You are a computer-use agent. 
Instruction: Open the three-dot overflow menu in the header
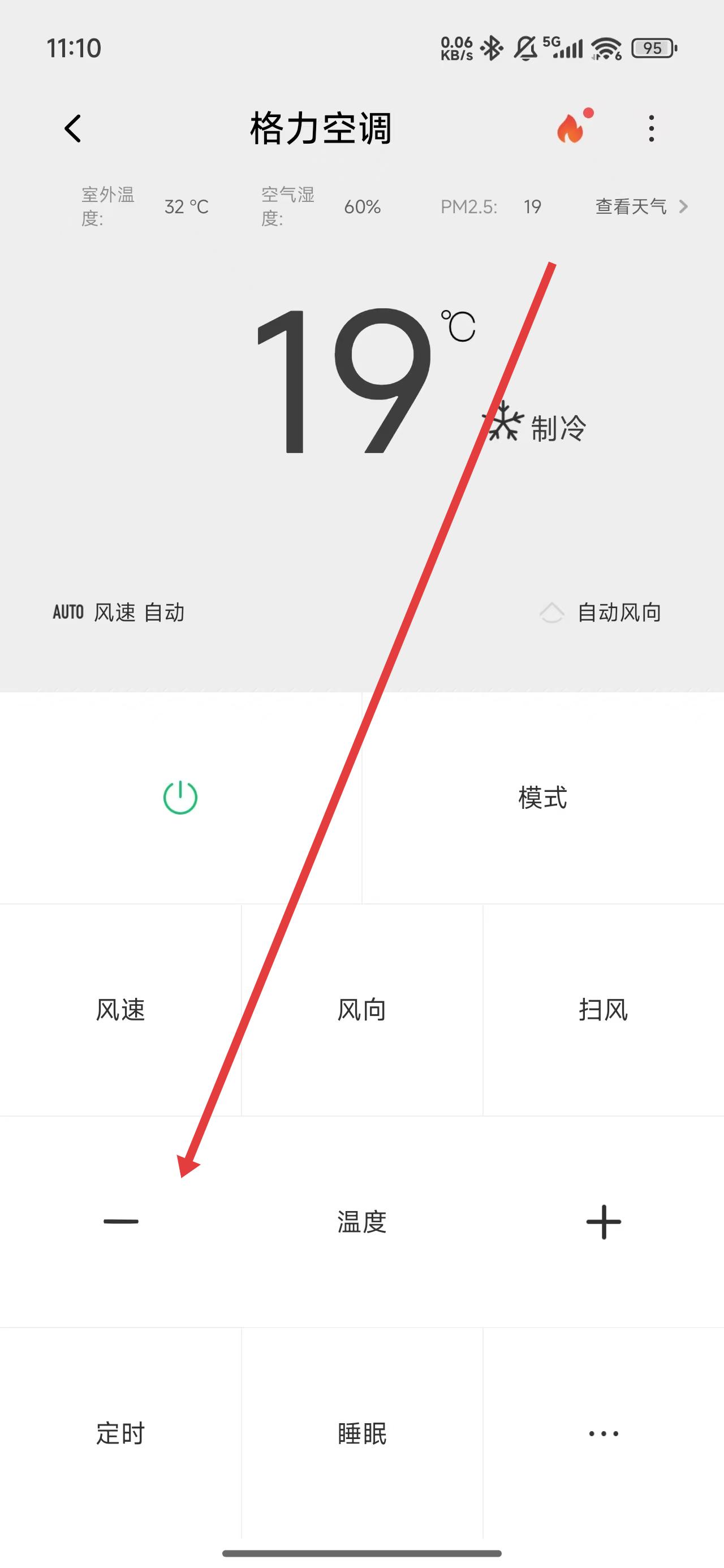pyautogui.click(x=651, y=128)
